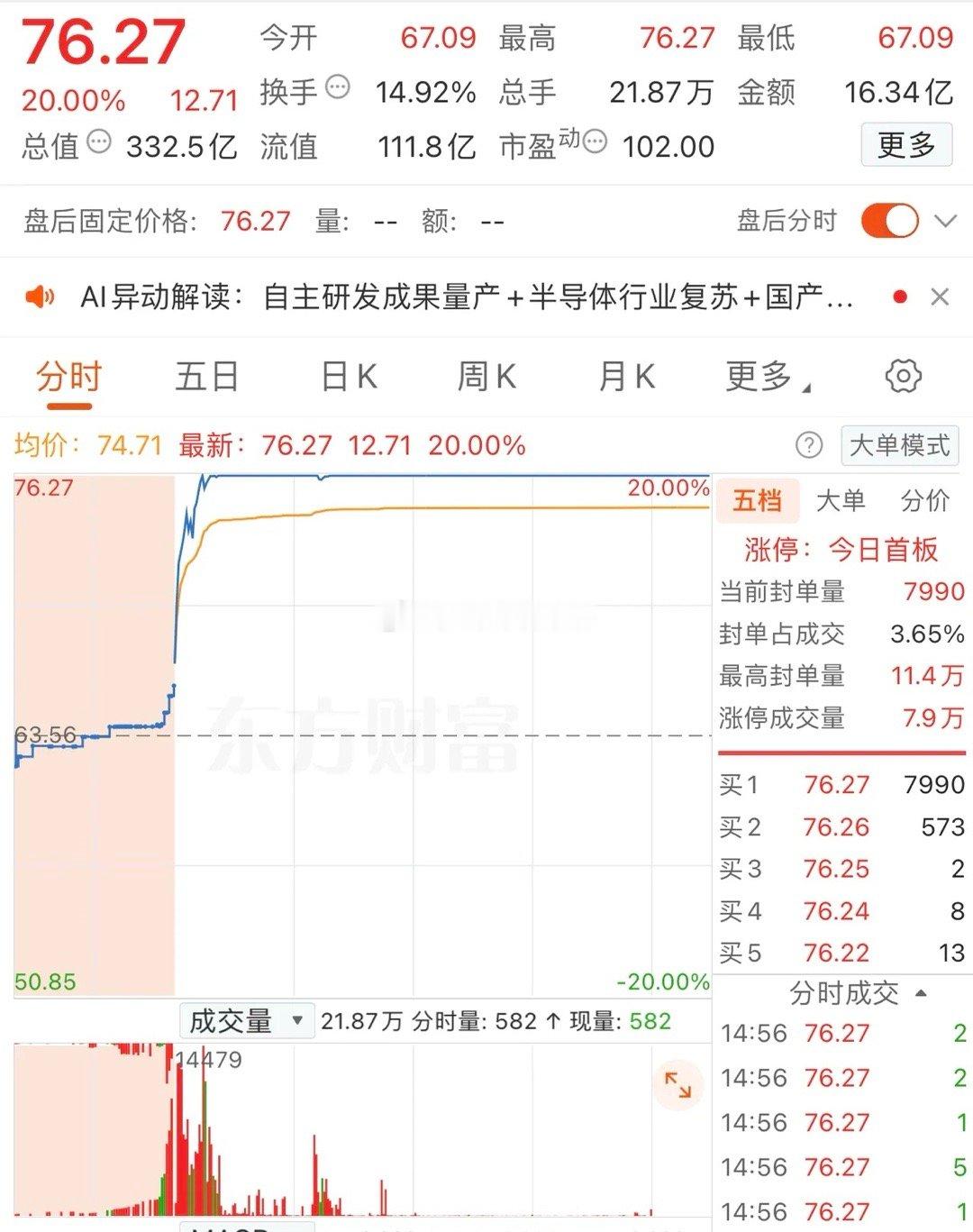Screen dimensions: 973x1232
Task: Click the 更多 button near 金额
Action: 905,141
